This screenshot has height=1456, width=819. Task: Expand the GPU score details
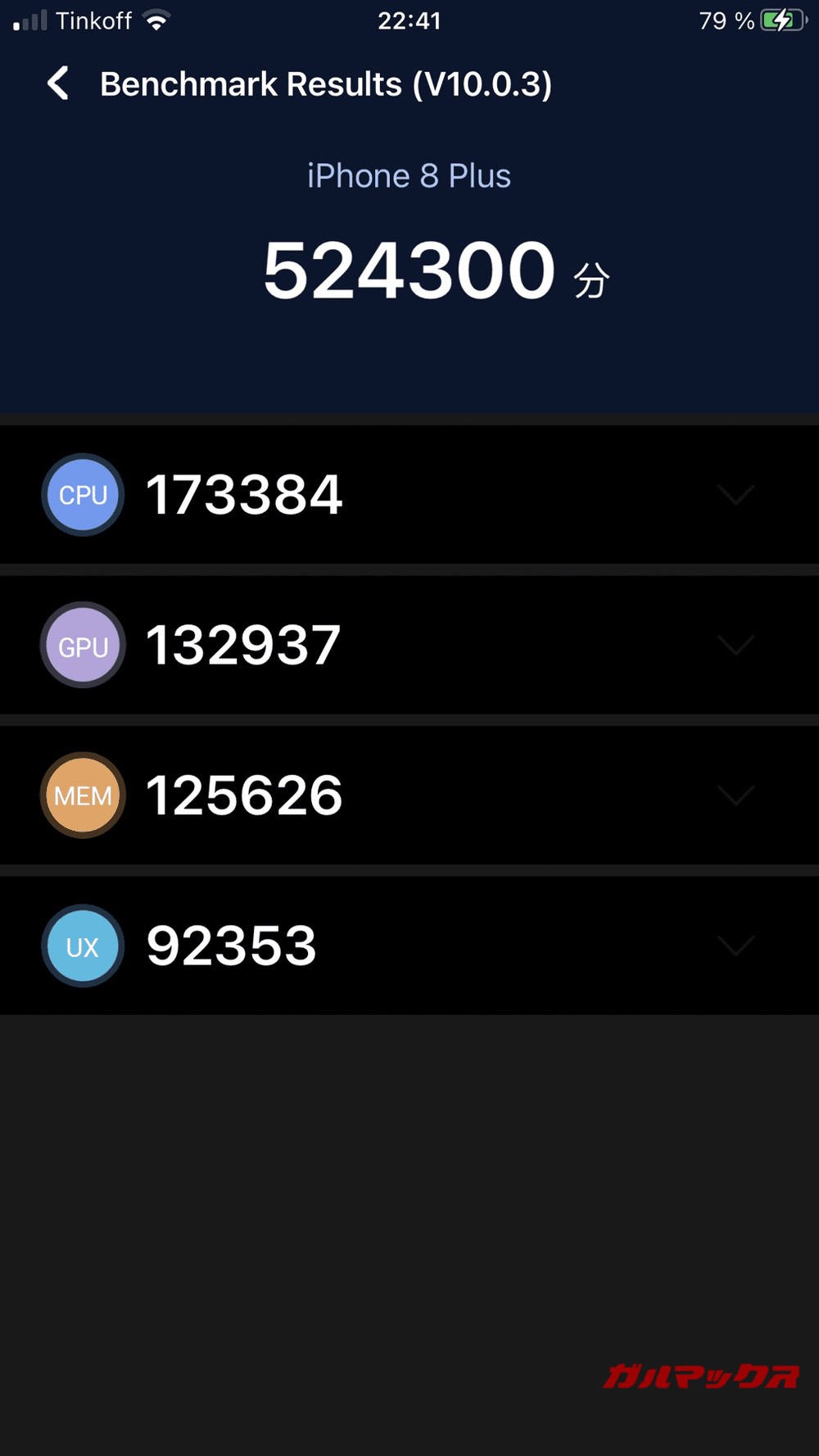[735, 645]
